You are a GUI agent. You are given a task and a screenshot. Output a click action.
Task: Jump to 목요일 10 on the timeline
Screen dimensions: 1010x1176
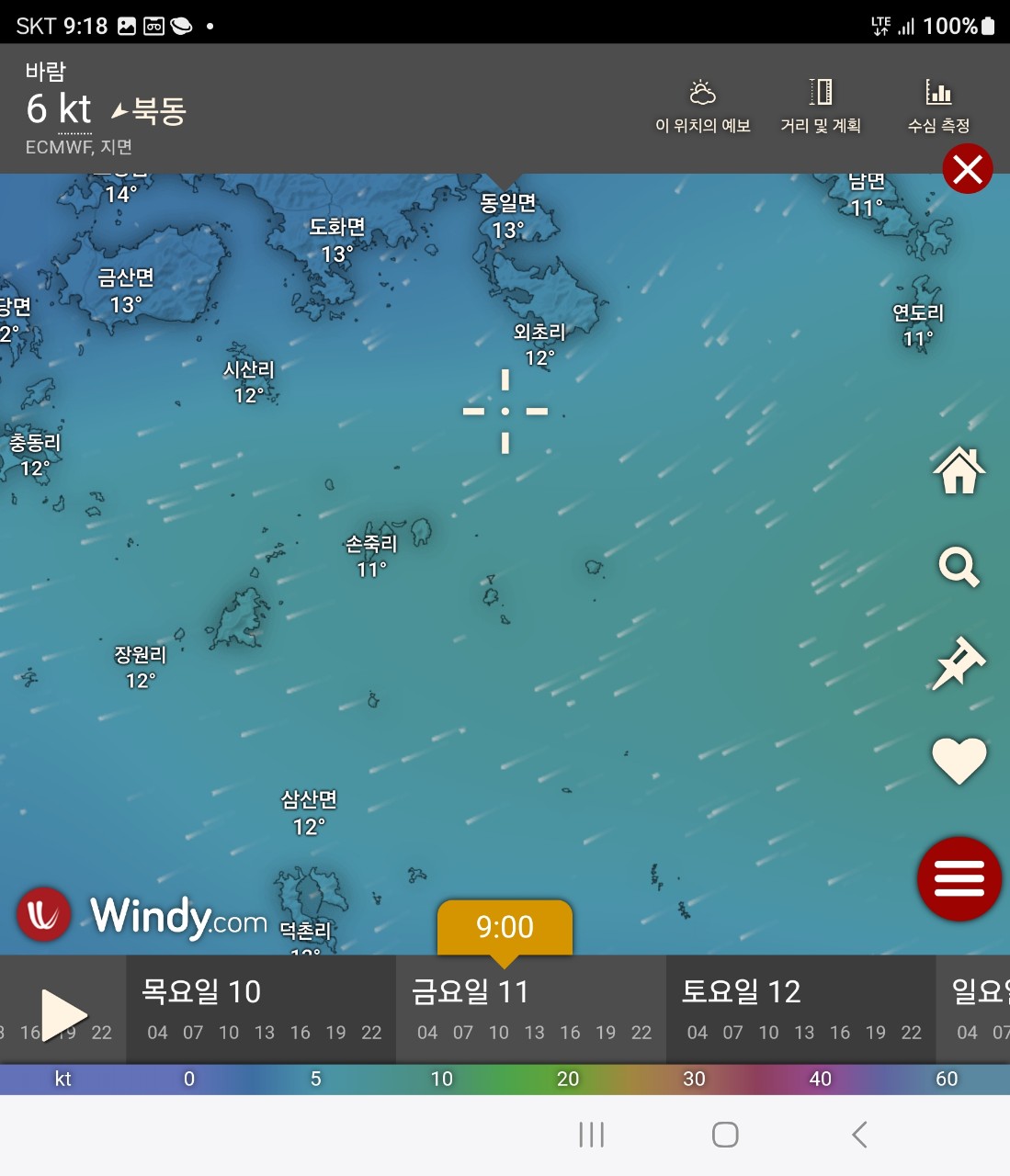[201, 991]
